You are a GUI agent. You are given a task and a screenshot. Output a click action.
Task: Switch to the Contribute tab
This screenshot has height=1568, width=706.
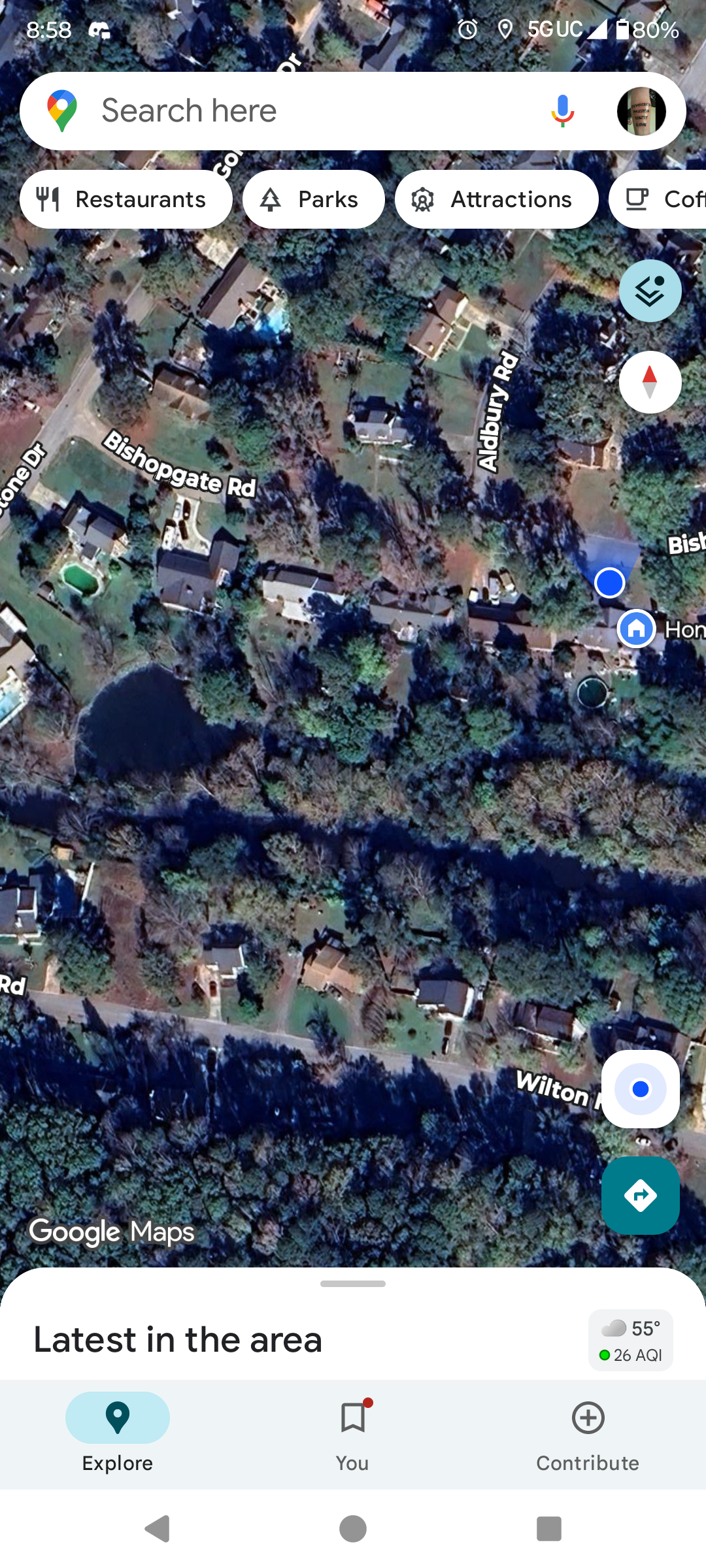pos(588,1432)
